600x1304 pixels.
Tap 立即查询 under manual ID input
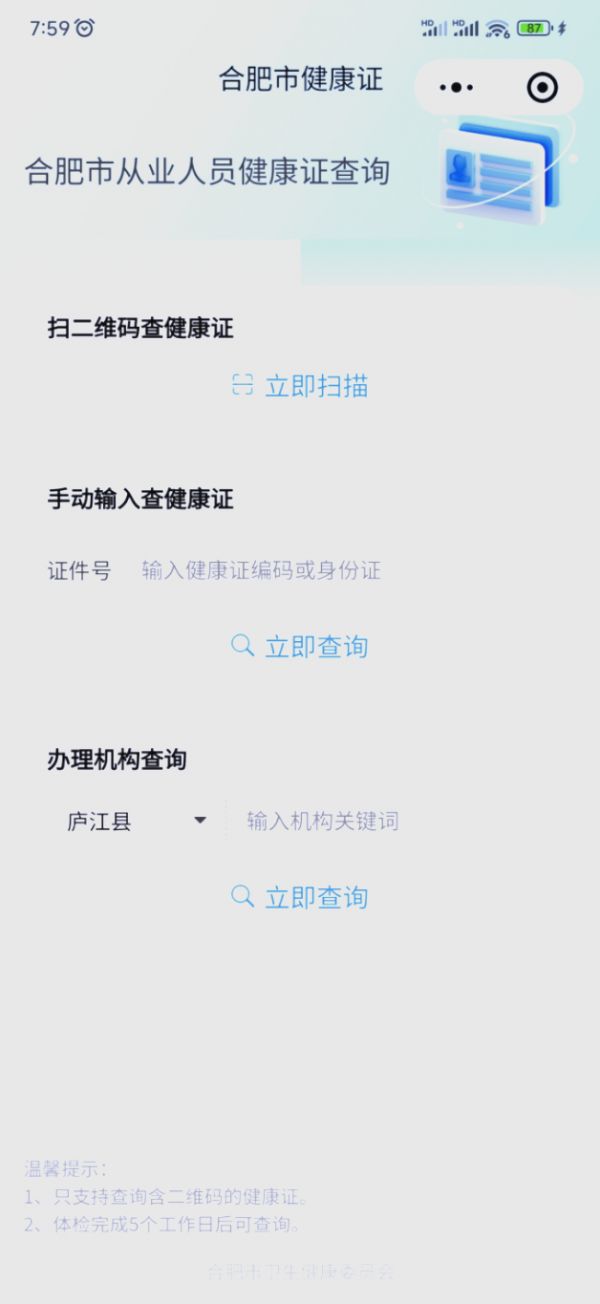coord(300,646)
